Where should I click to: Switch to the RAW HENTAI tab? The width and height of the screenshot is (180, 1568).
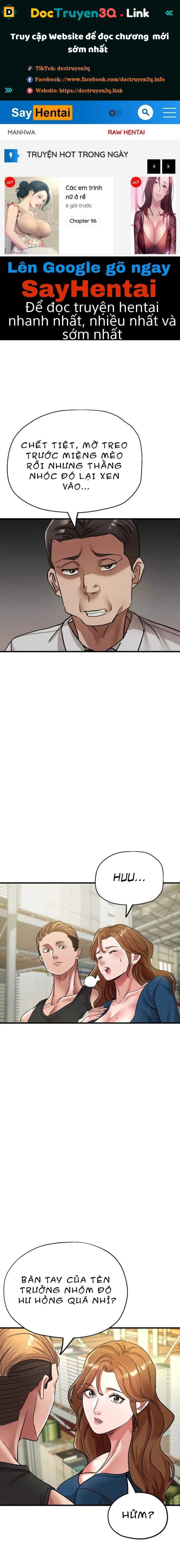pyautogui.click(x=126, y=132)
